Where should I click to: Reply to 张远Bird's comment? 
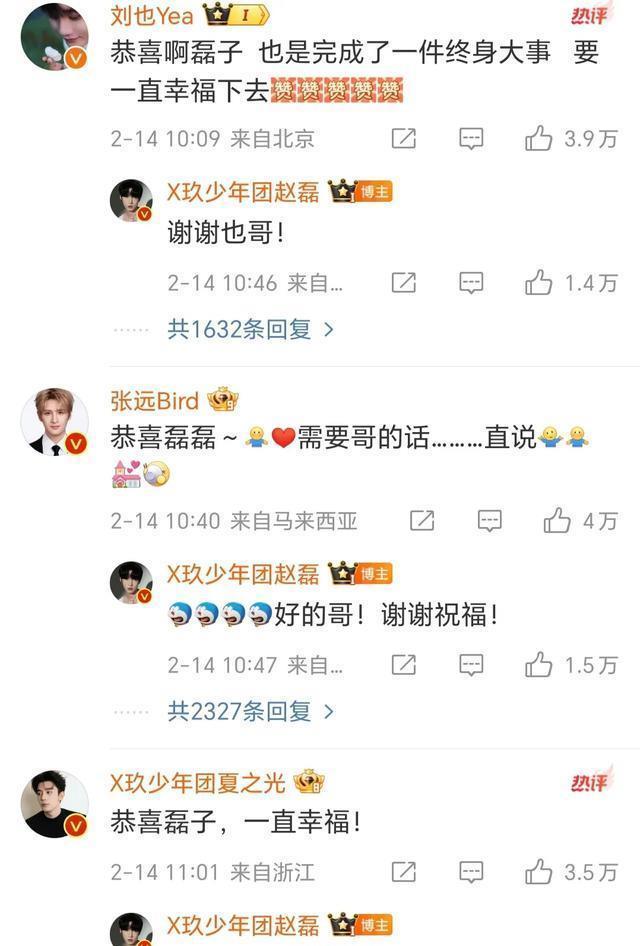489,521
